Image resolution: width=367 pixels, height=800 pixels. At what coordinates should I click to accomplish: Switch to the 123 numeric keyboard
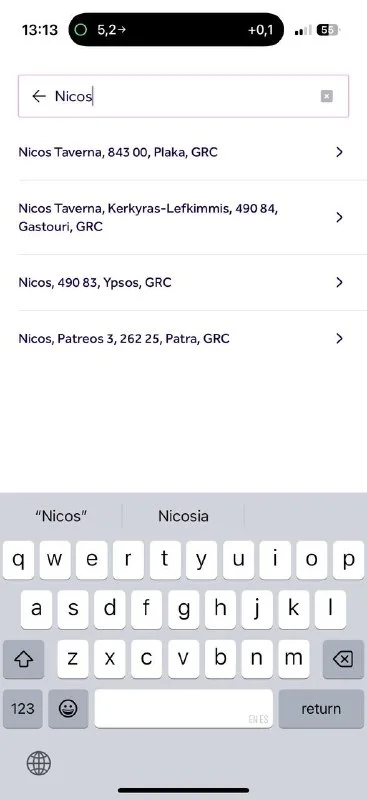tap(23, 709)
